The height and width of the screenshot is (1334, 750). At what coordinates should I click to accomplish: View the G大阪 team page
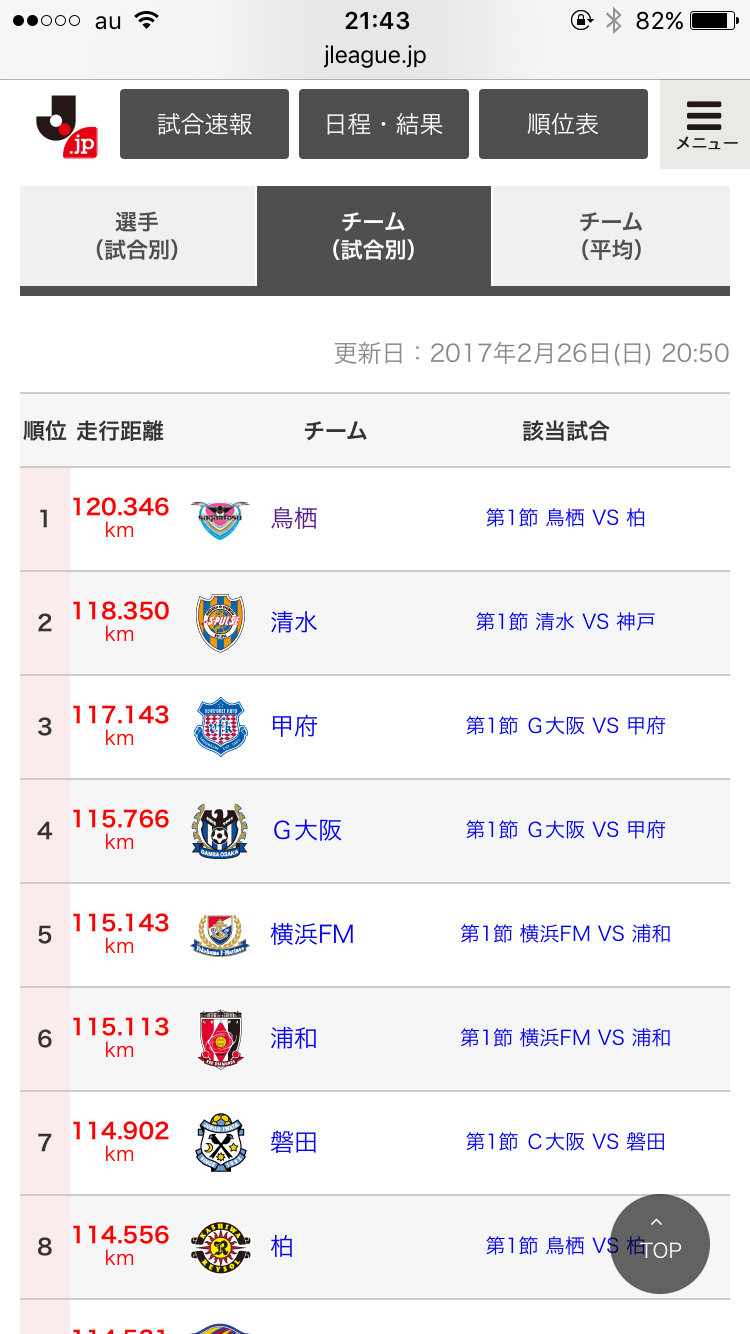307,830
